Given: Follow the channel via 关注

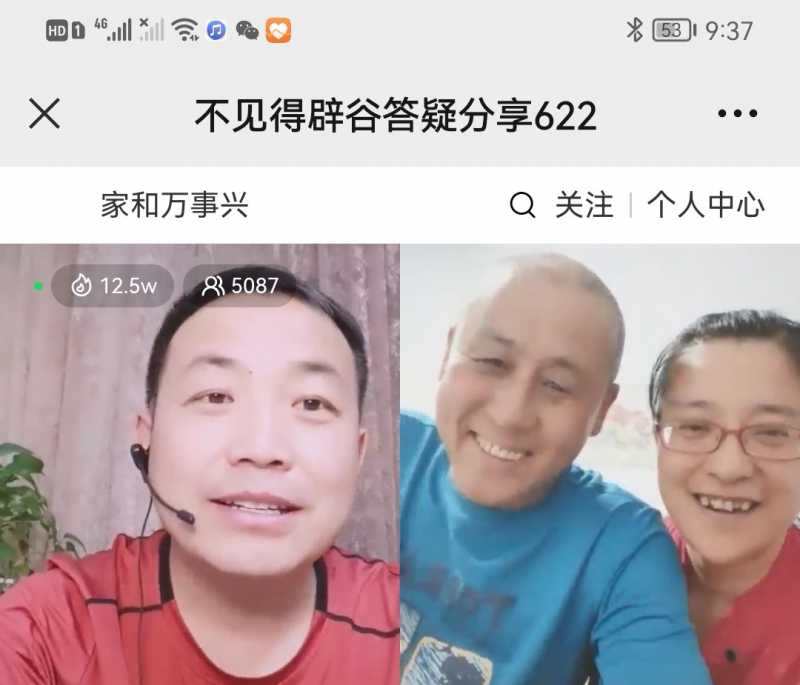Looking at the screenshot, I should coord(584,206).
